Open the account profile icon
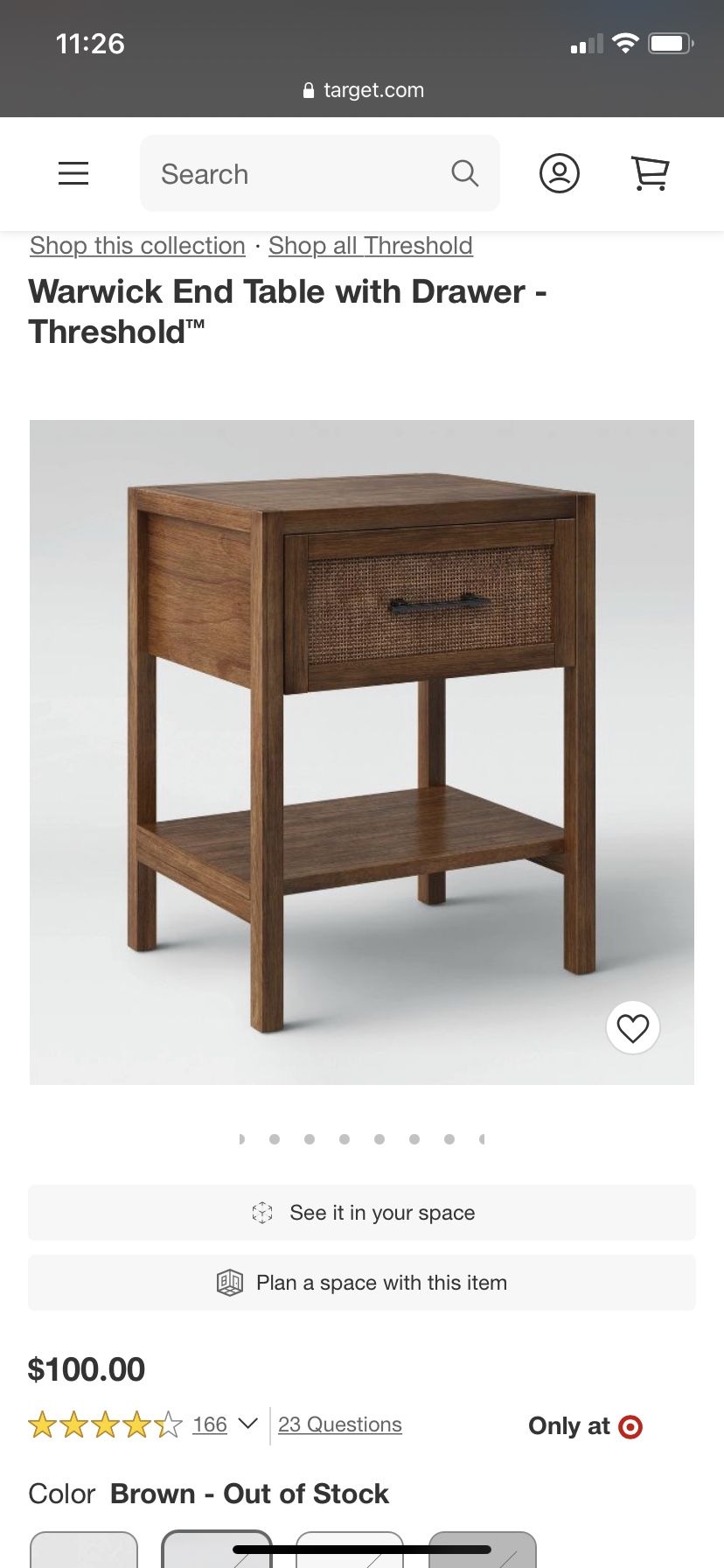Image resolution: width=724 pixels, height=1568 pixels. click(x=560, y=173)
